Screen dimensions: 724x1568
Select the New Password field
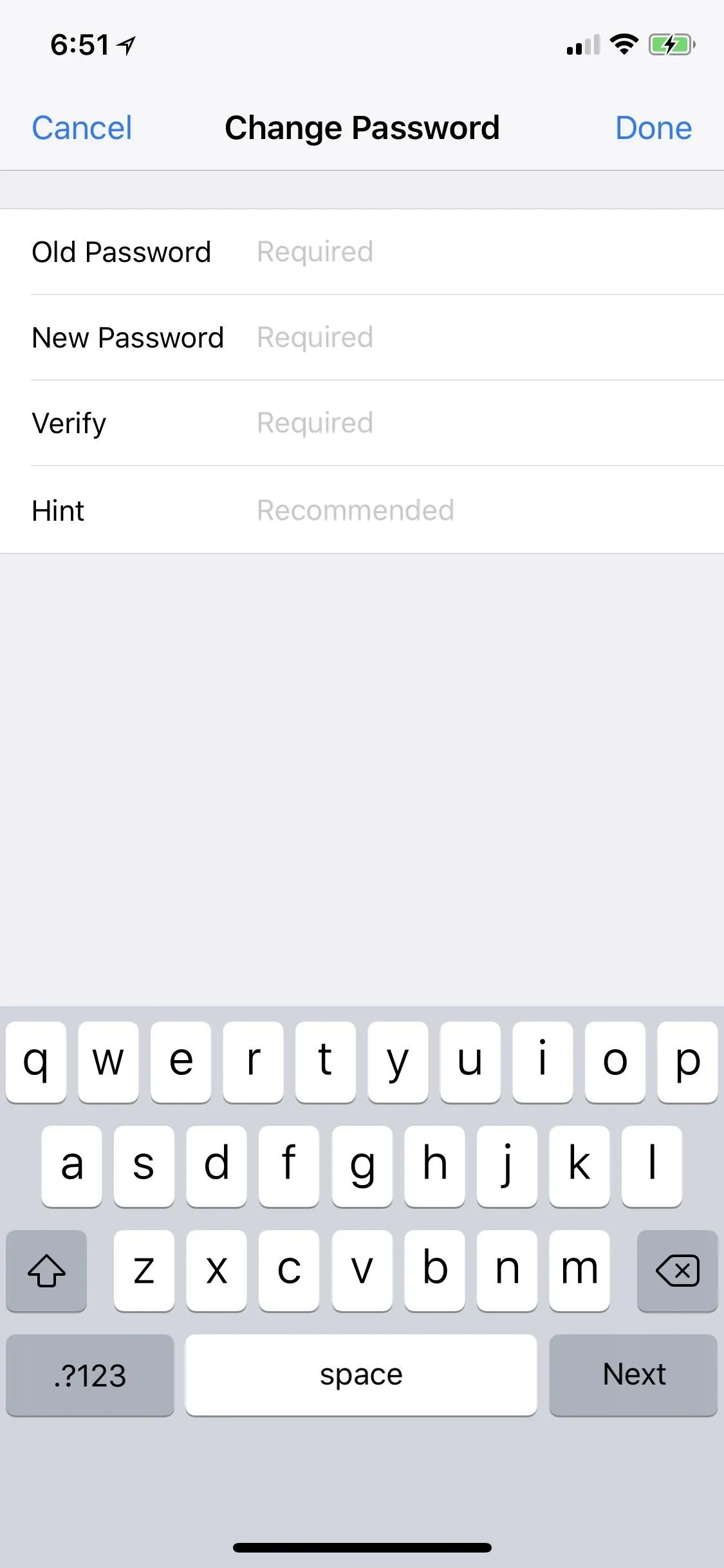362,337
